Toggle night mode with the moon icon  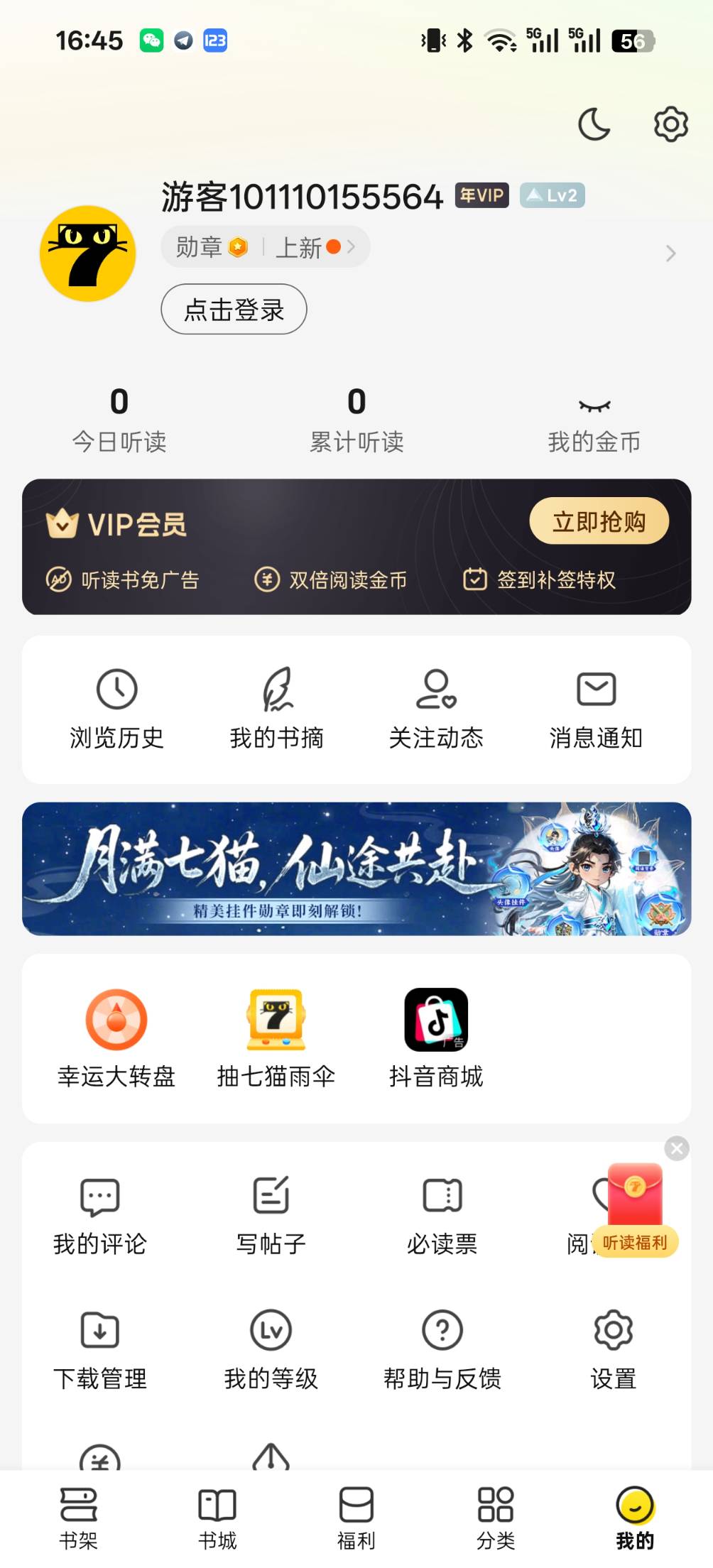tap(594, 124)
